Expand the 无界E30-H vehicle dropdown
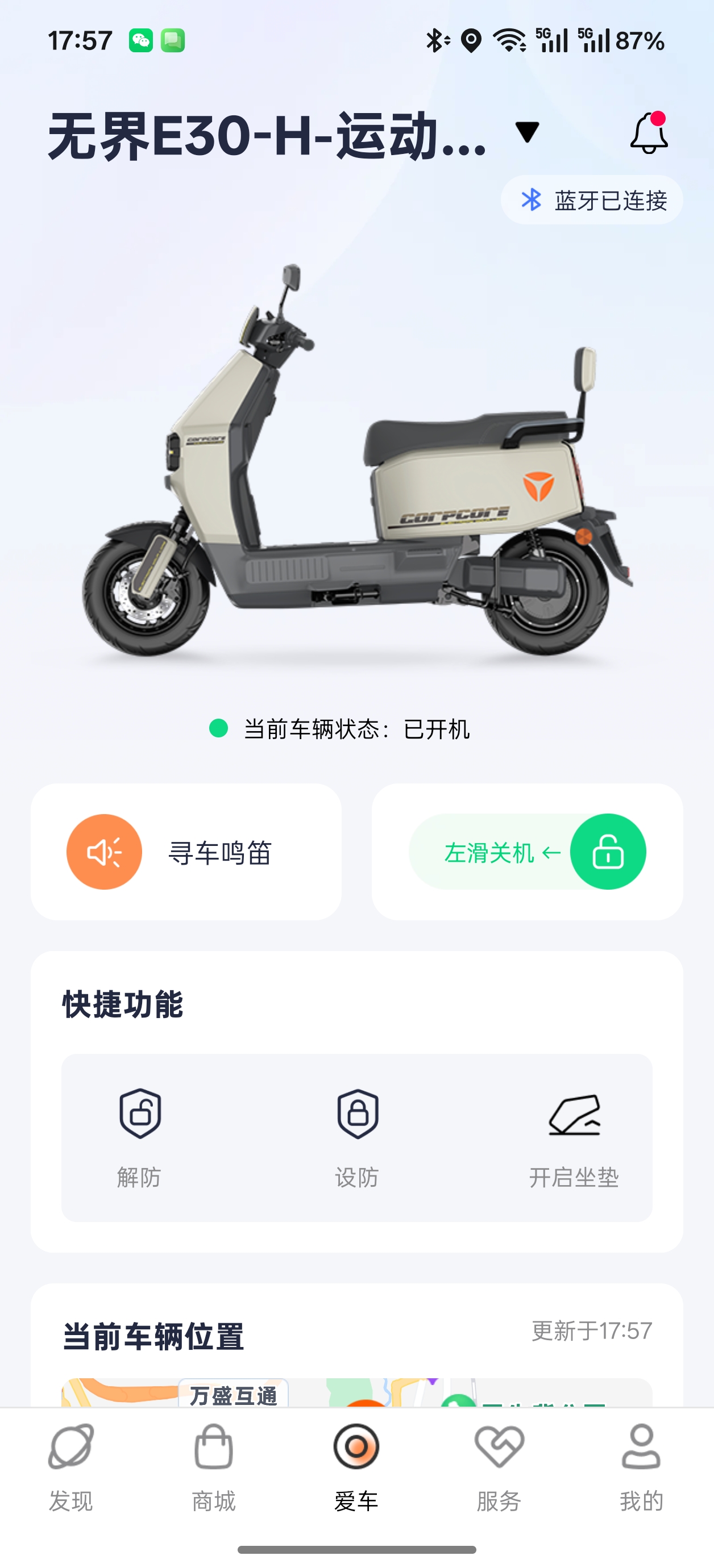Viewport: 714px width, 1568px height. pos(527,132)
